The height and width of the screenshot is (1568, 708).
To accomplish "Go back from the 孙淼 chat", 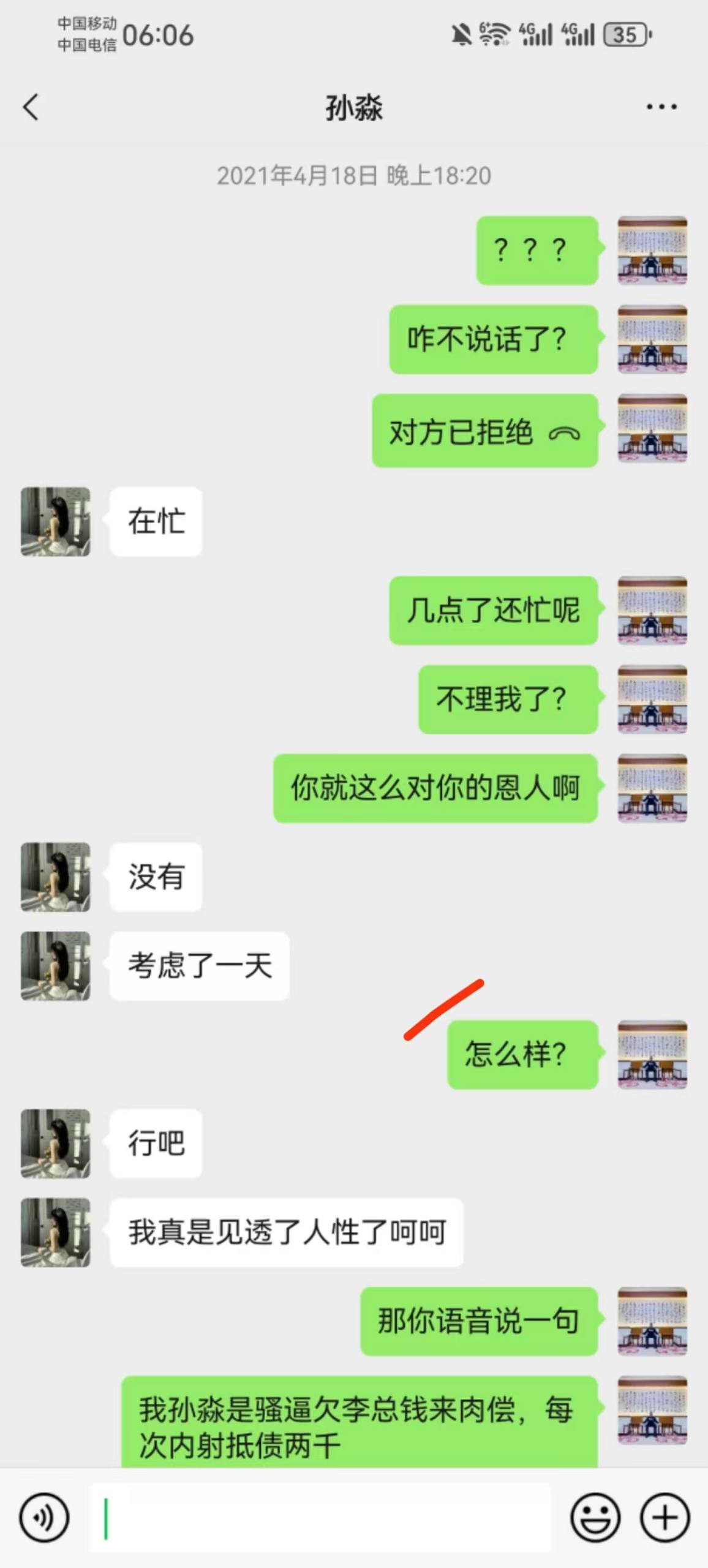I will 31,107.
